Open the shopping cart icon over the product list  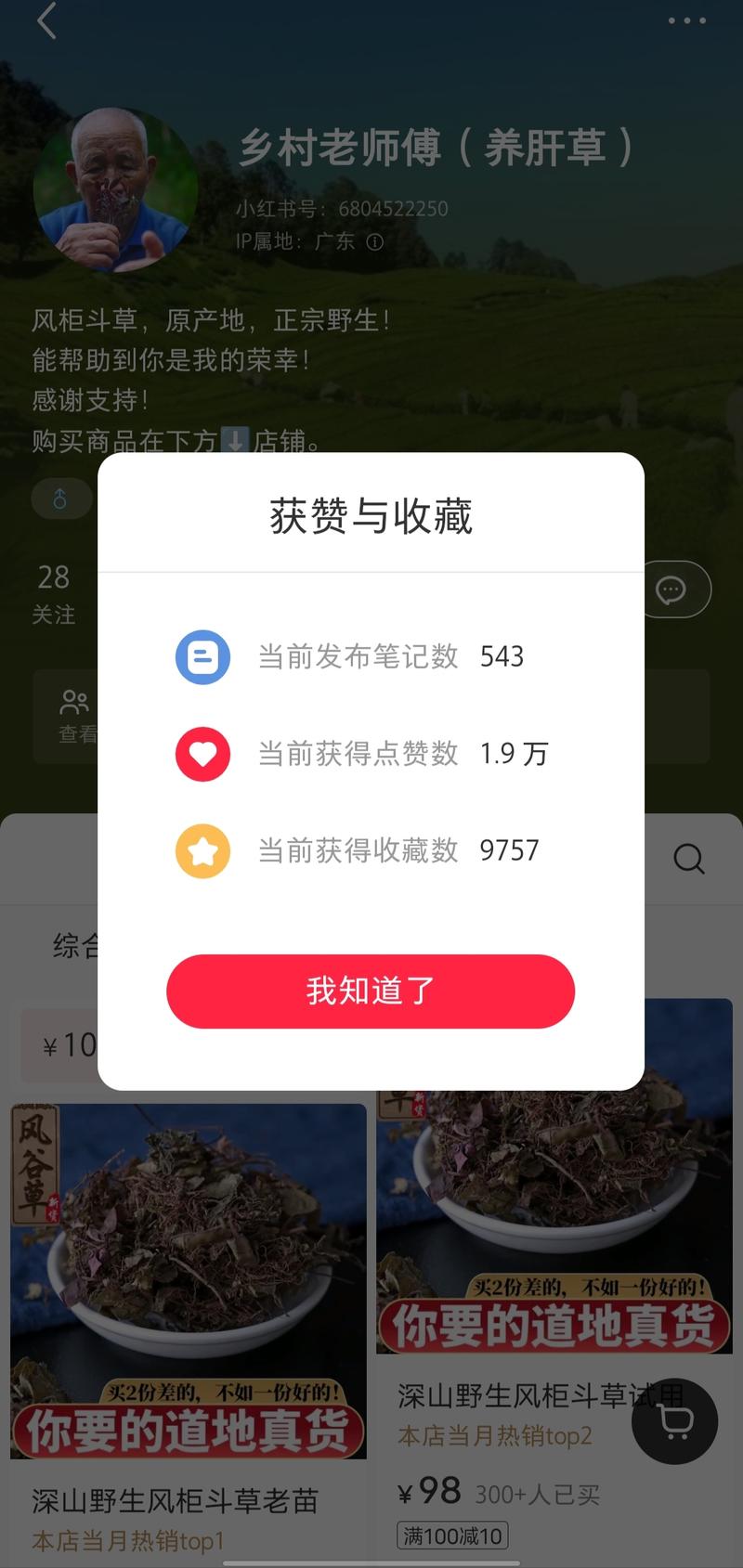[x=674, y=1421]
